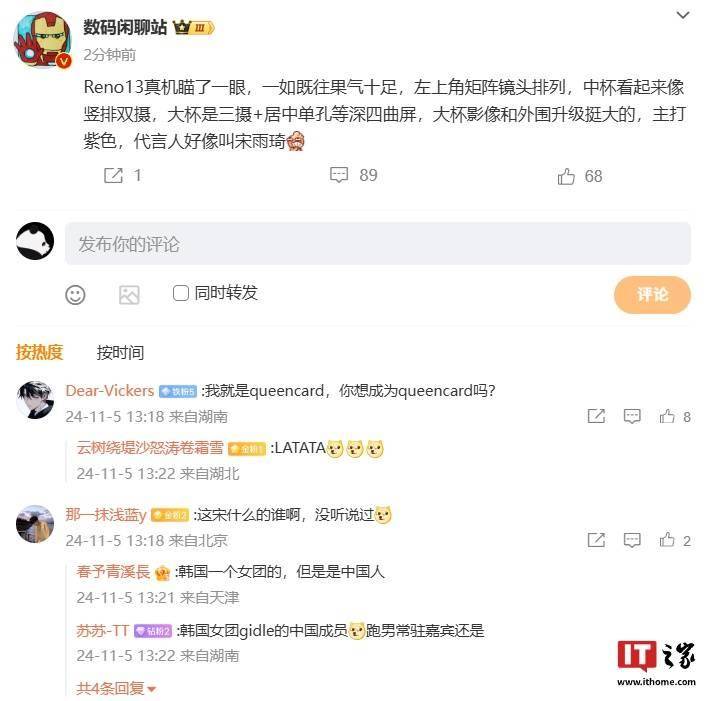The width and height of the screenshot is (708, 701).
Task: Check the 同时转发 checkbox
Action: tap(181, 293)
